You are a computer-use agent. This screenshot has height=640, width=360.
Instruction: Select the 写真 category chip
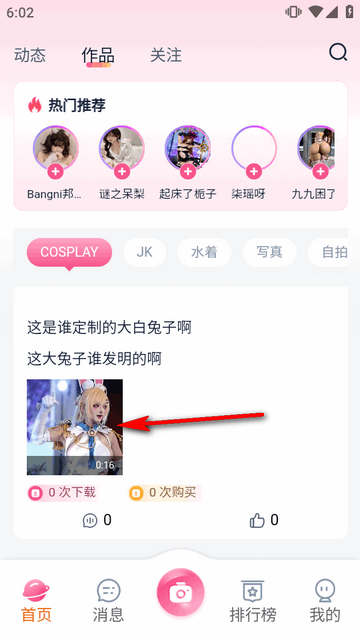click(x=269, y=252)
